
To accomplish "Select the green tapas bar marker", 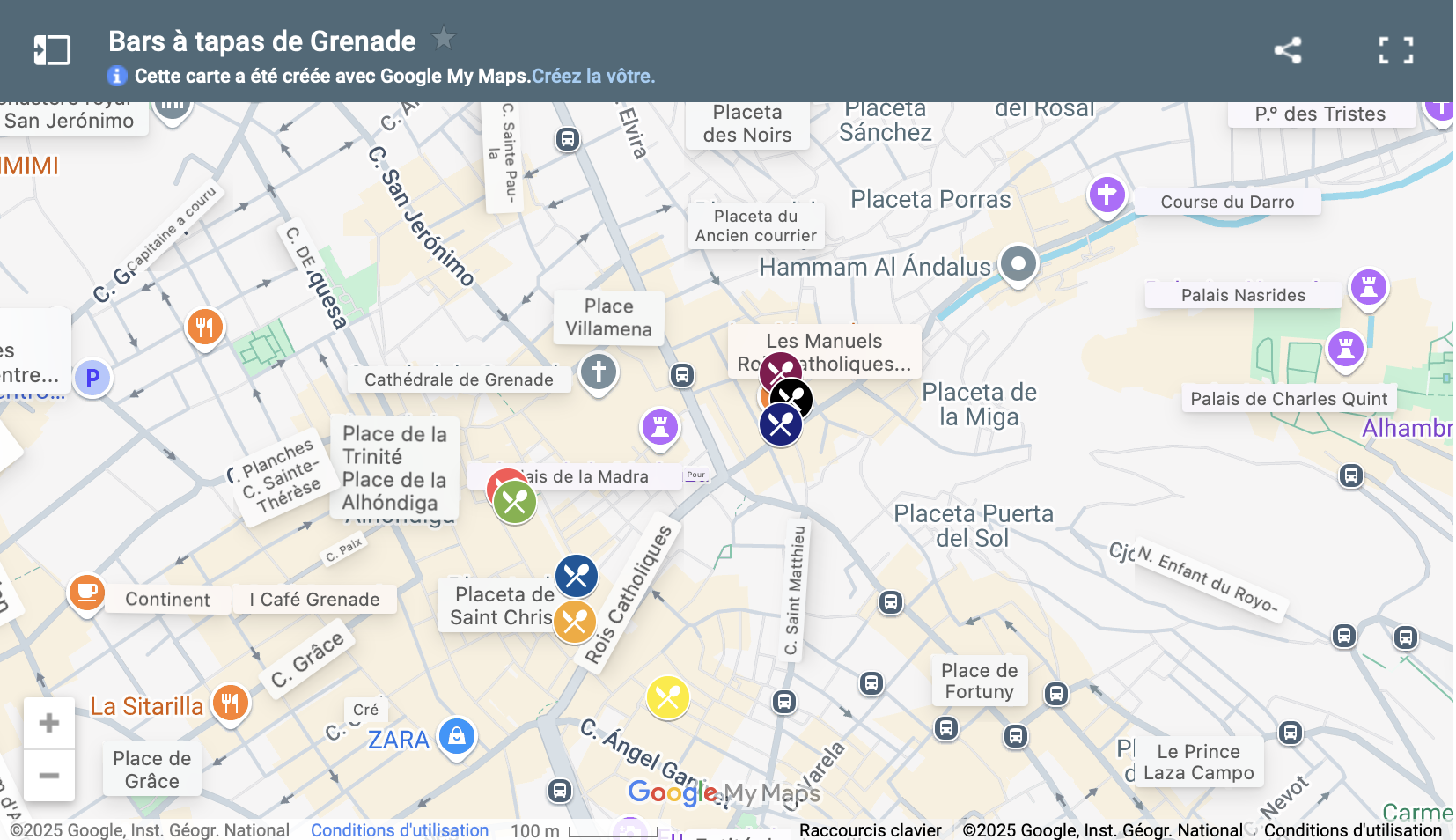I will 516,503.
